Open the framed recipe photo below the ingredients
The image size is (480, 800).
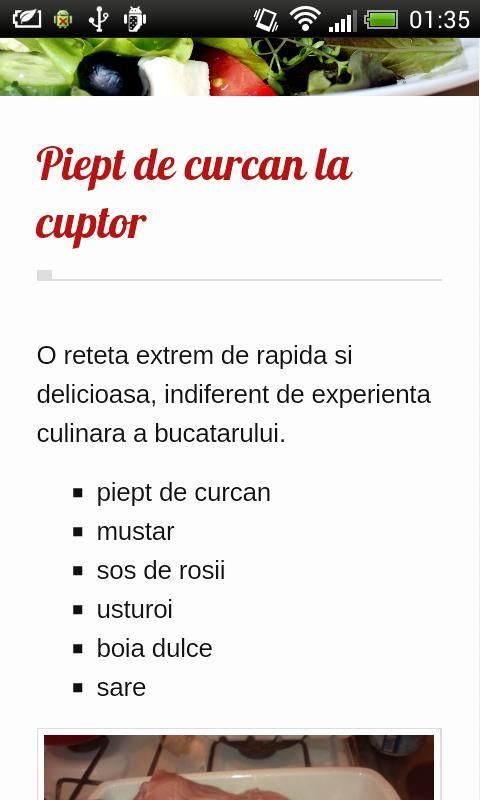pyautogui.click(x=239, y=764)
